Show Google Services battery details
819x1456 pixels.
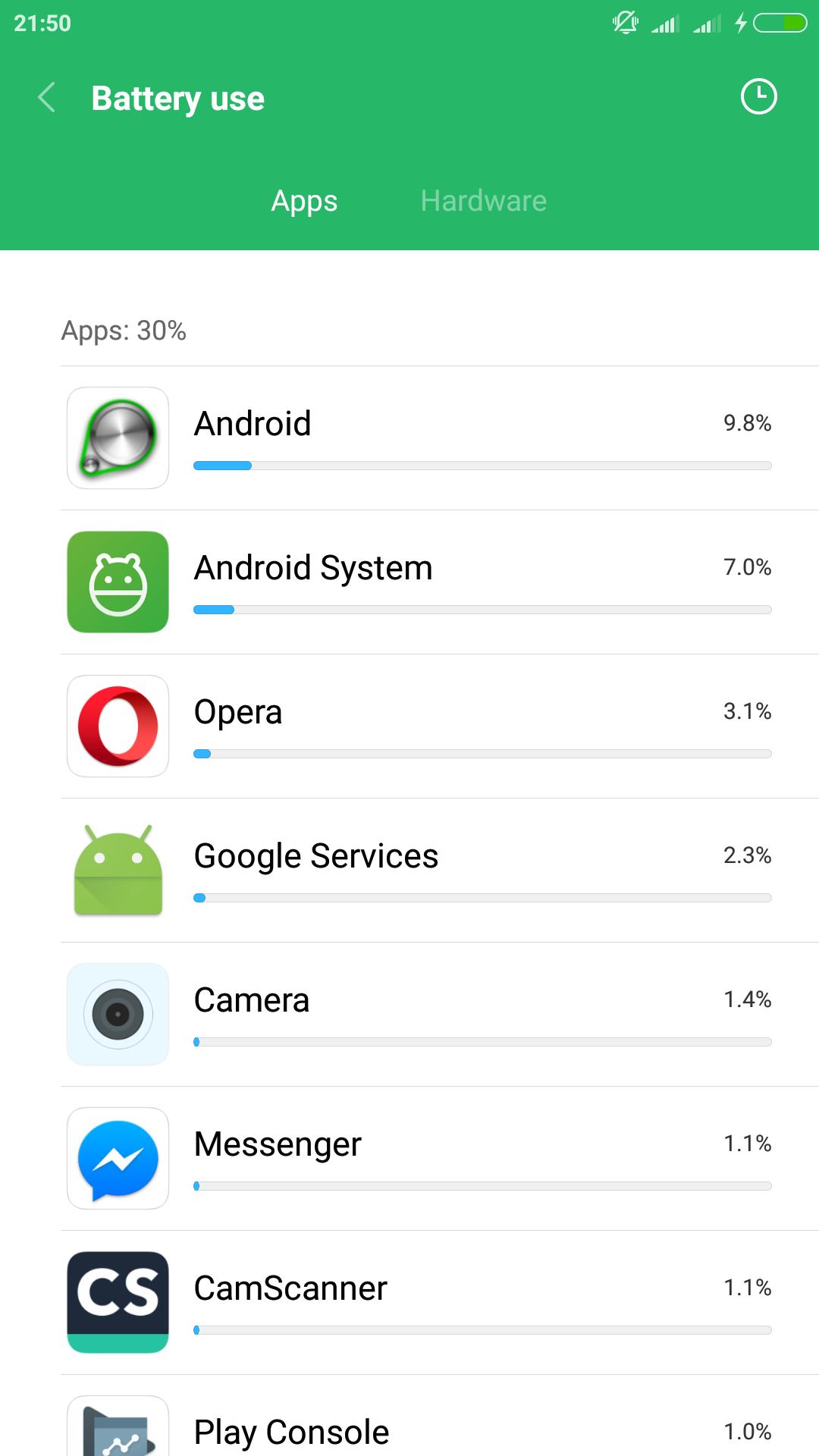click(440, 871)
